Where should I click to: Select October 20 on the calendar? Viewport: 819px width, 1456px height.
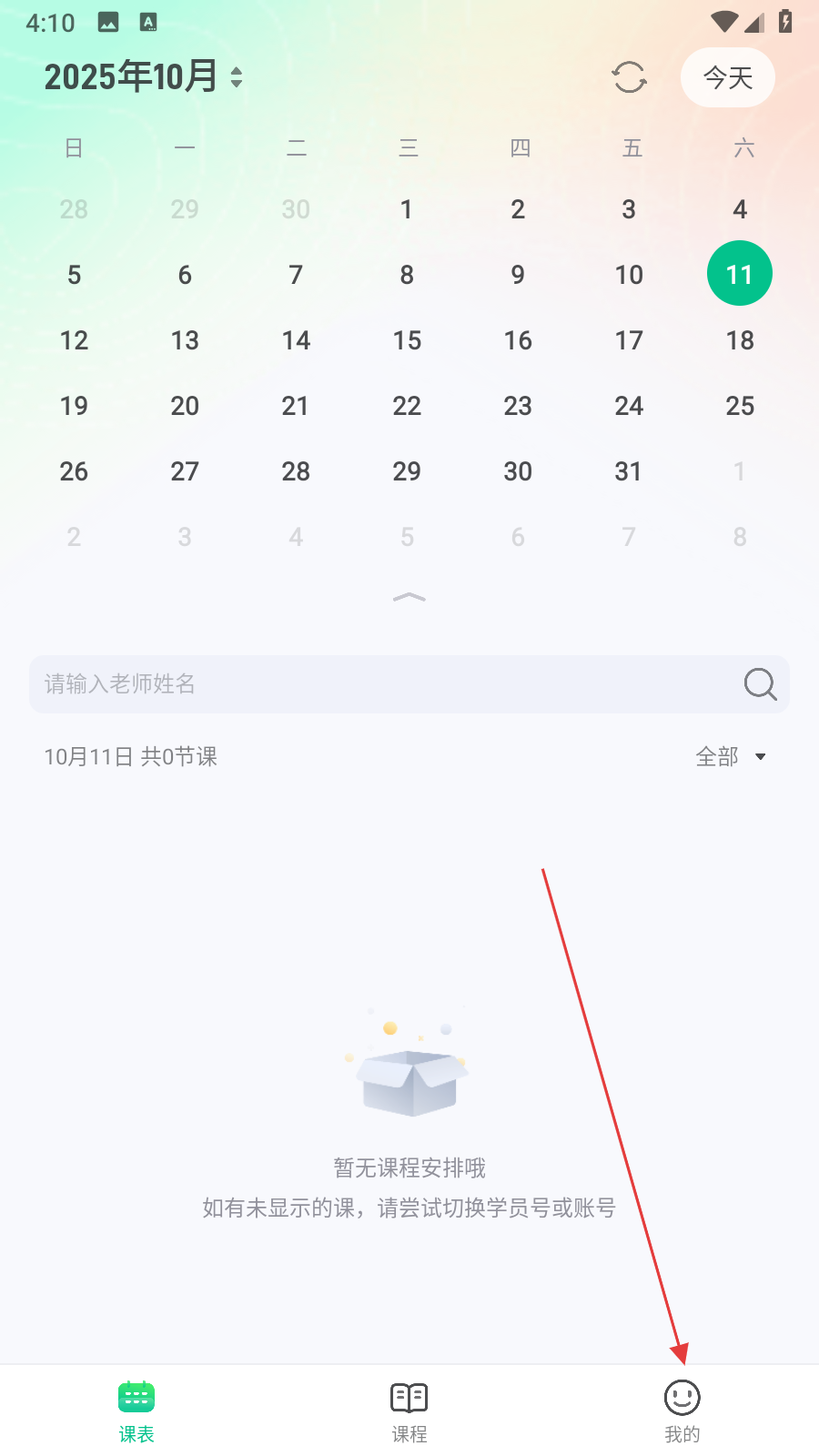click(x=185, y=406)
